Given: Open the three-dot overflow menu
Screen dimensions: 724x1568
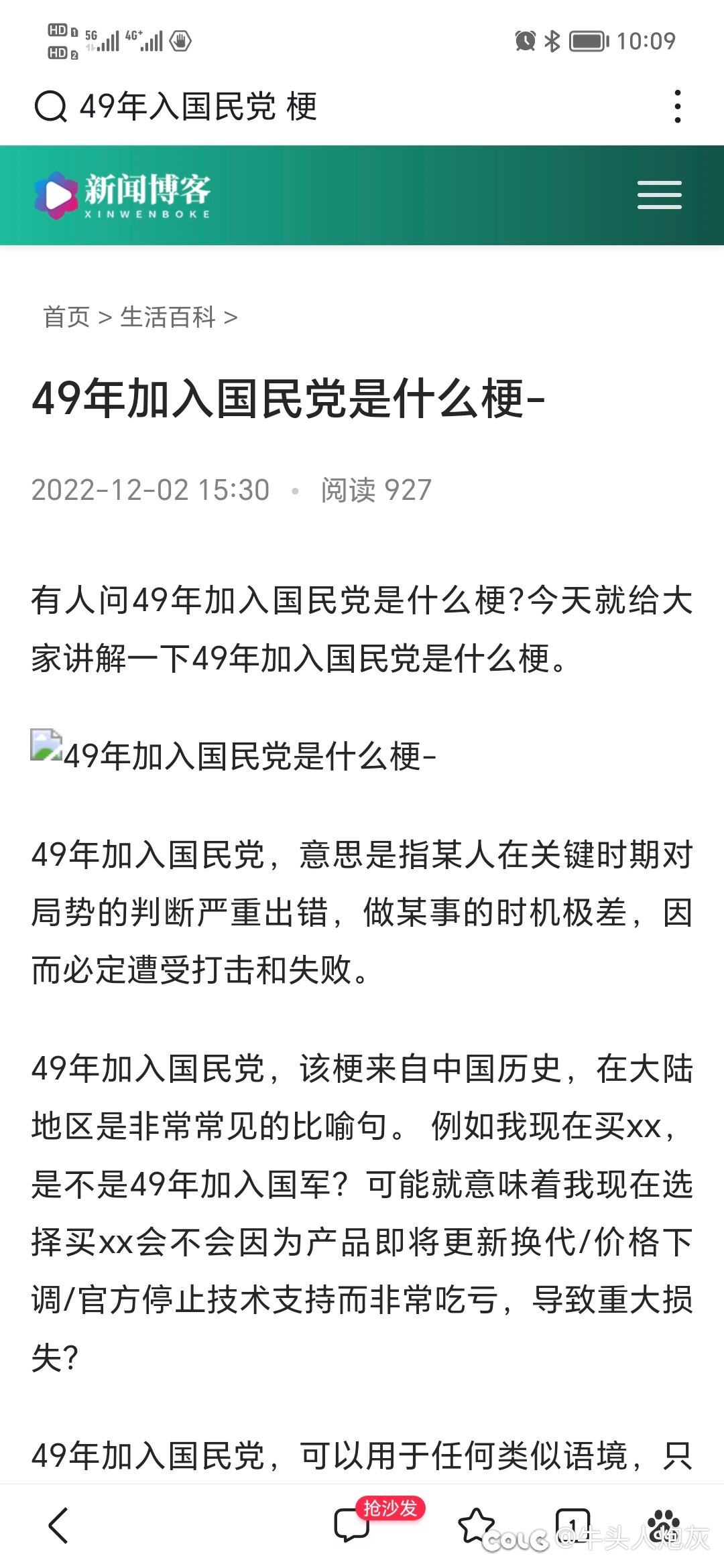Looking at the screenshot, I should coord(678,107).
